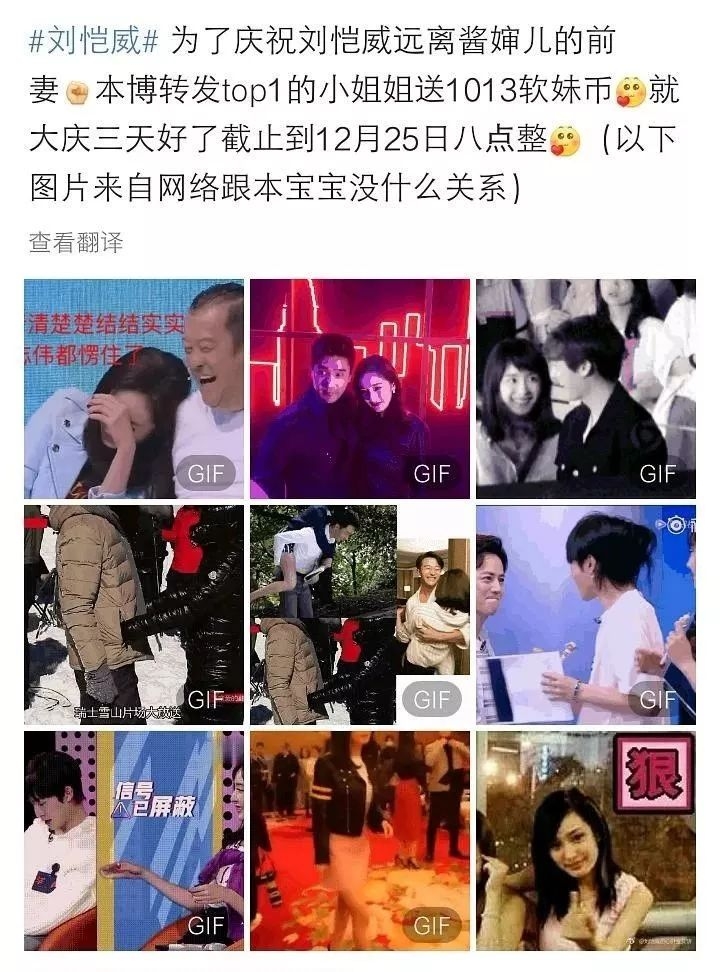Open the #刘恺威# hashtag topic
Image resolution: width=720 pixels, height=972 pixels.
94,43
